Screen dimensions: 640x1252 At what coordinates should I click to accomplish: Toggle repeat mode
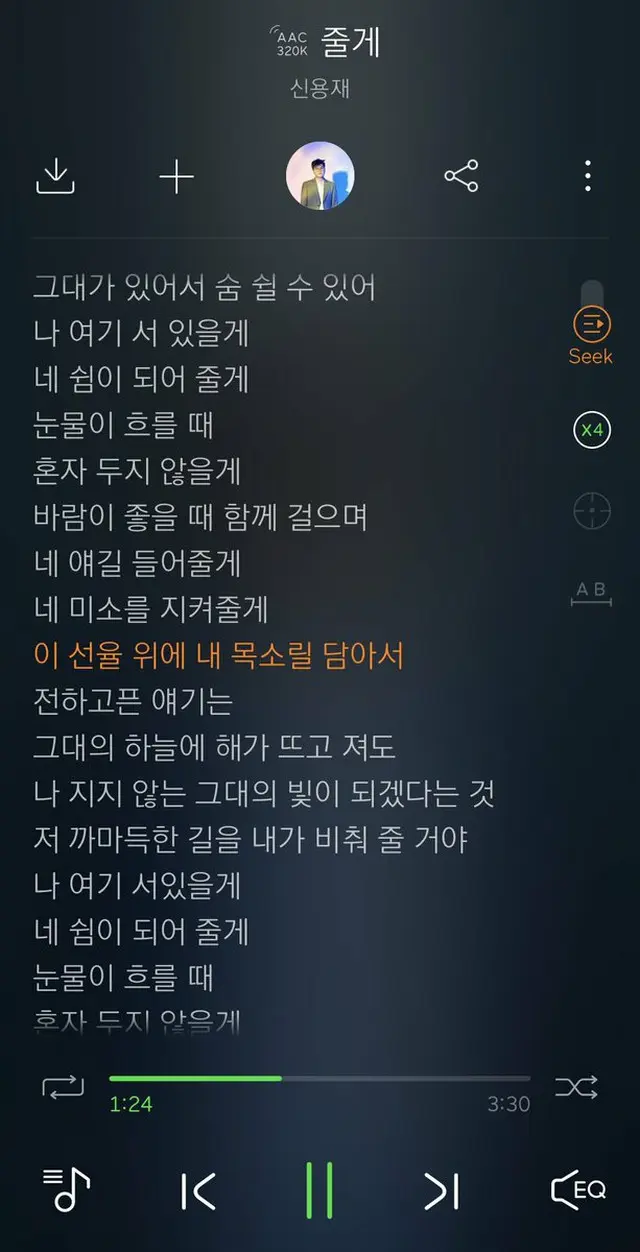click(x=63, y=1087)
